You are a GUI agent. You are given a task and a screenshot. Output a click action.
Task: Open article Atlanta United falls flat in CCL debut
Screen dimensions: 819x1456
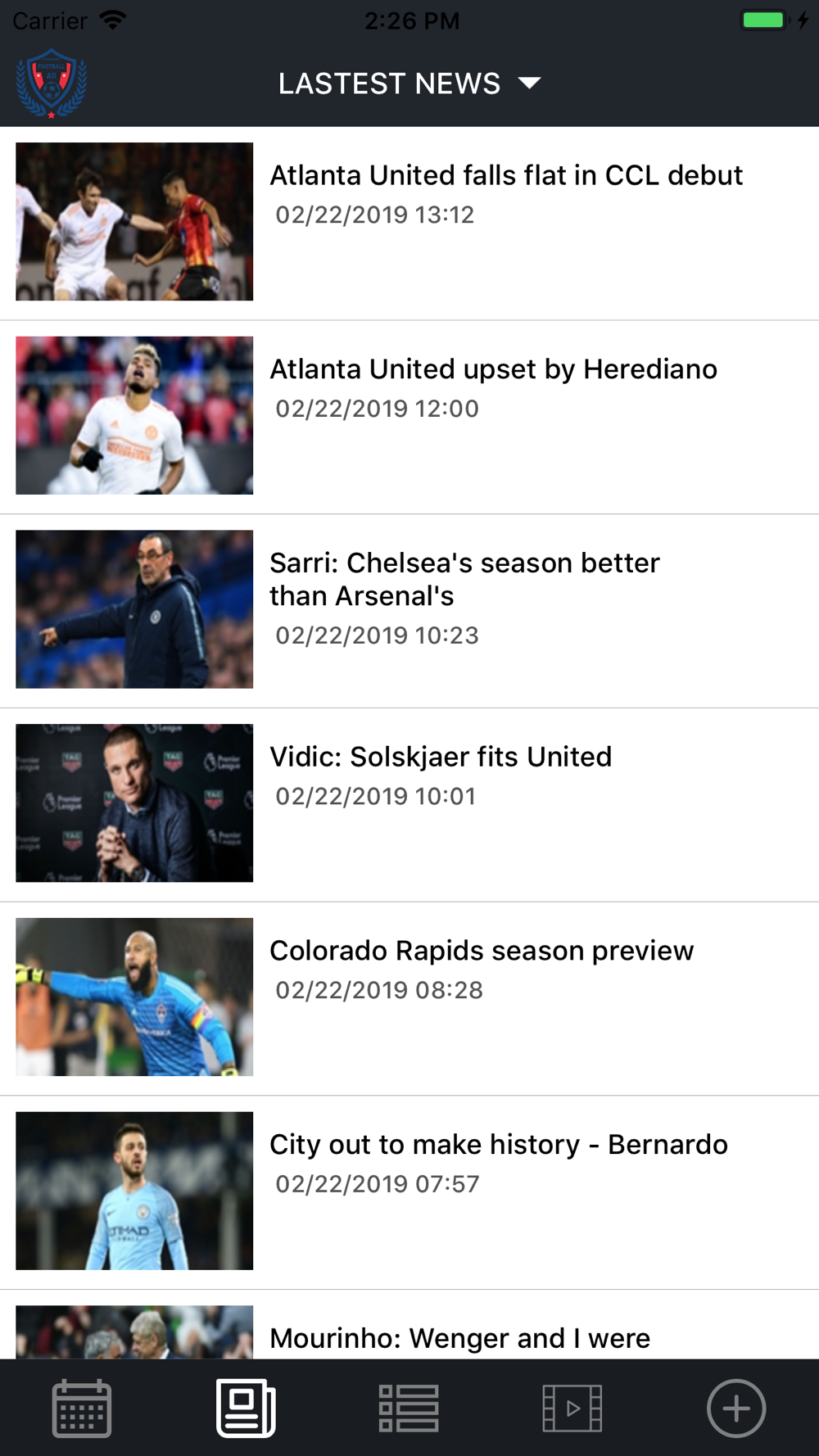(506, 176)
